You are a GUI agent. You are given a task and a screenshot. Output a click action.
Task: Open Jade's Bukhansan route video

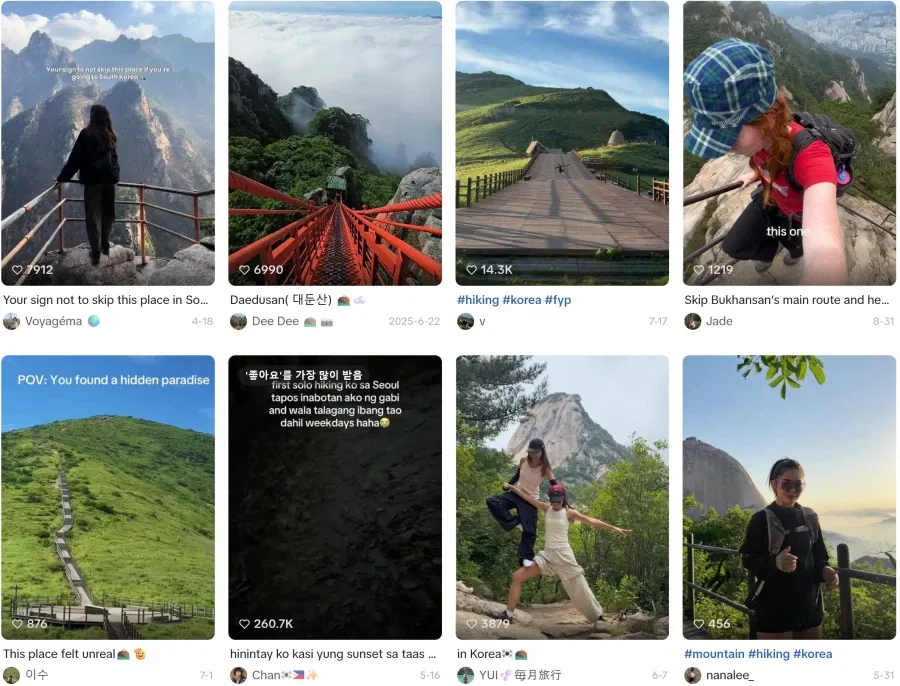coord(789,143)
